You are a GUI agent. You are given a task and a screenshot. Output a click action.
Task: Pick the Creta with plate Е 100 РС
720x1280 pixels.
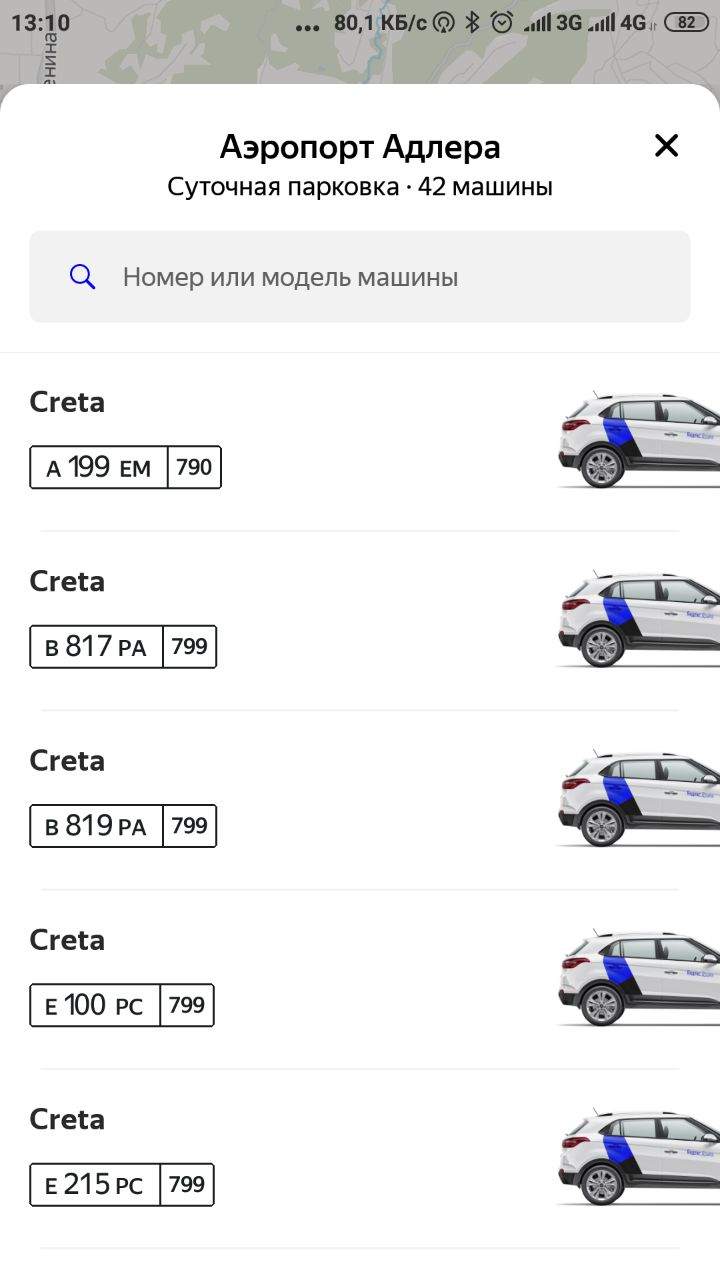point(360,979)
